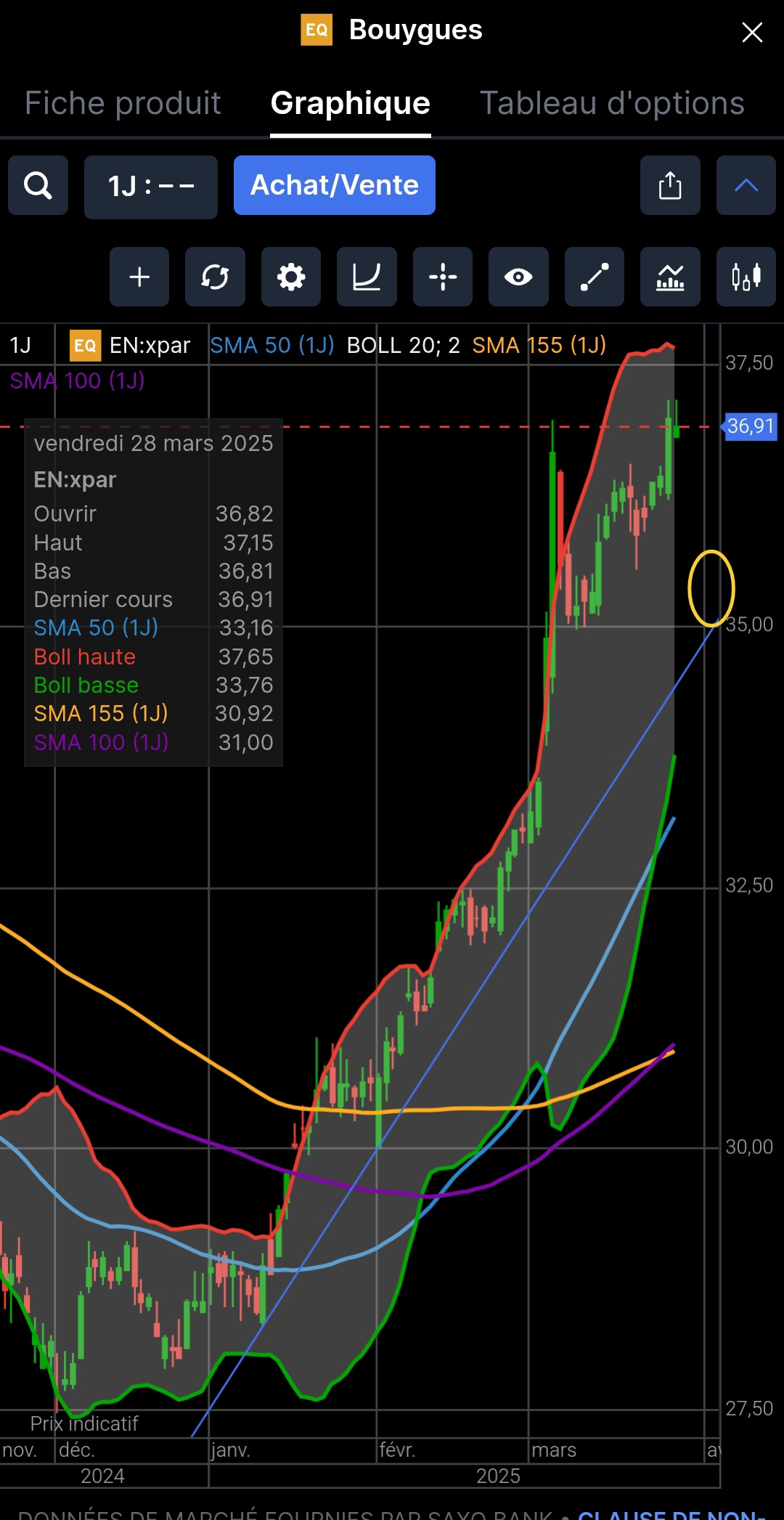The height and width of the screenshot is (1520, 784).
Task: Share this chart
Action: [x=670, y=186]
